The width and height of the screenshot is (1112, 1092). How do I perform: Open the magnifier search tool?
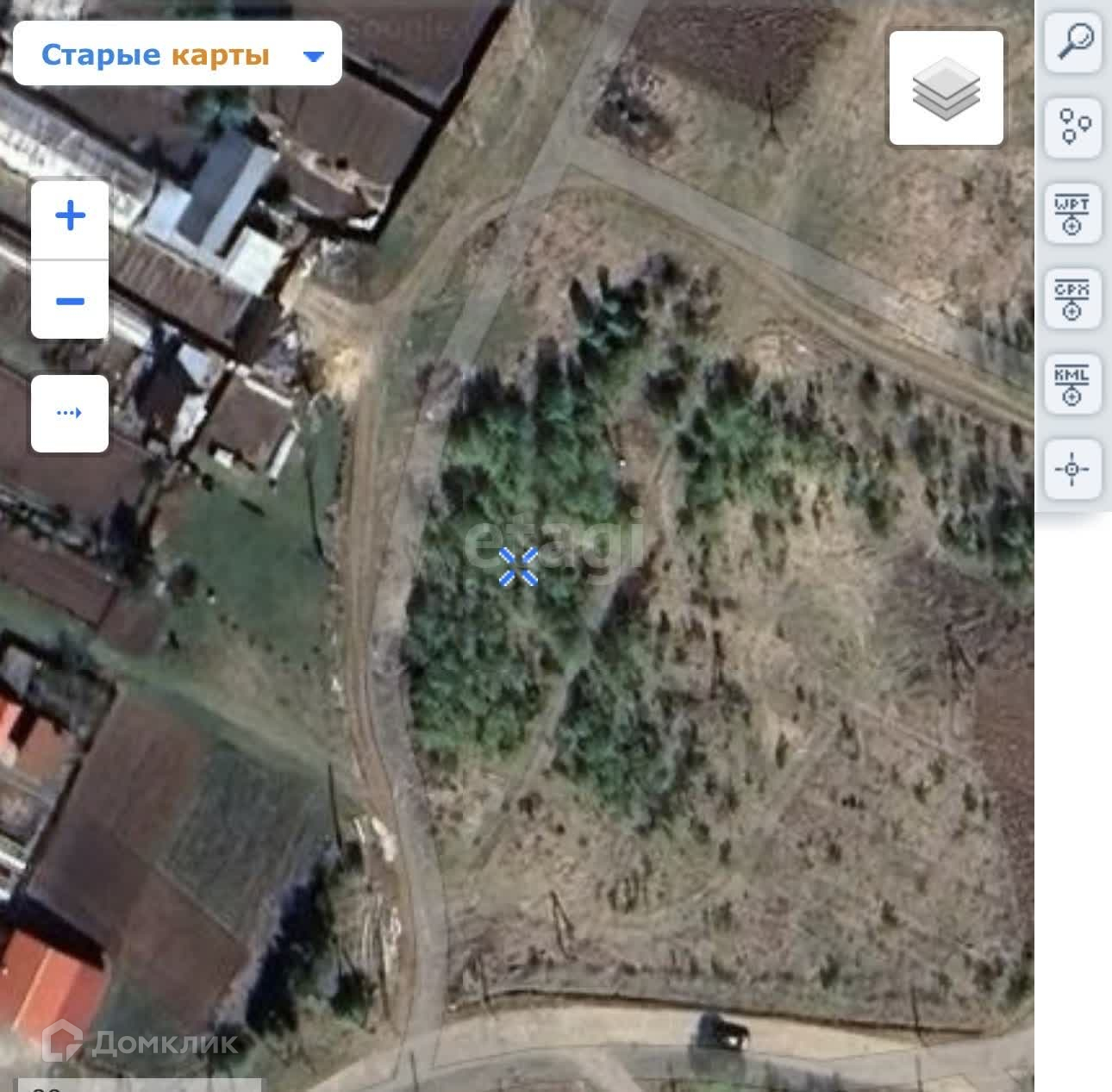tap(1073, 41)
